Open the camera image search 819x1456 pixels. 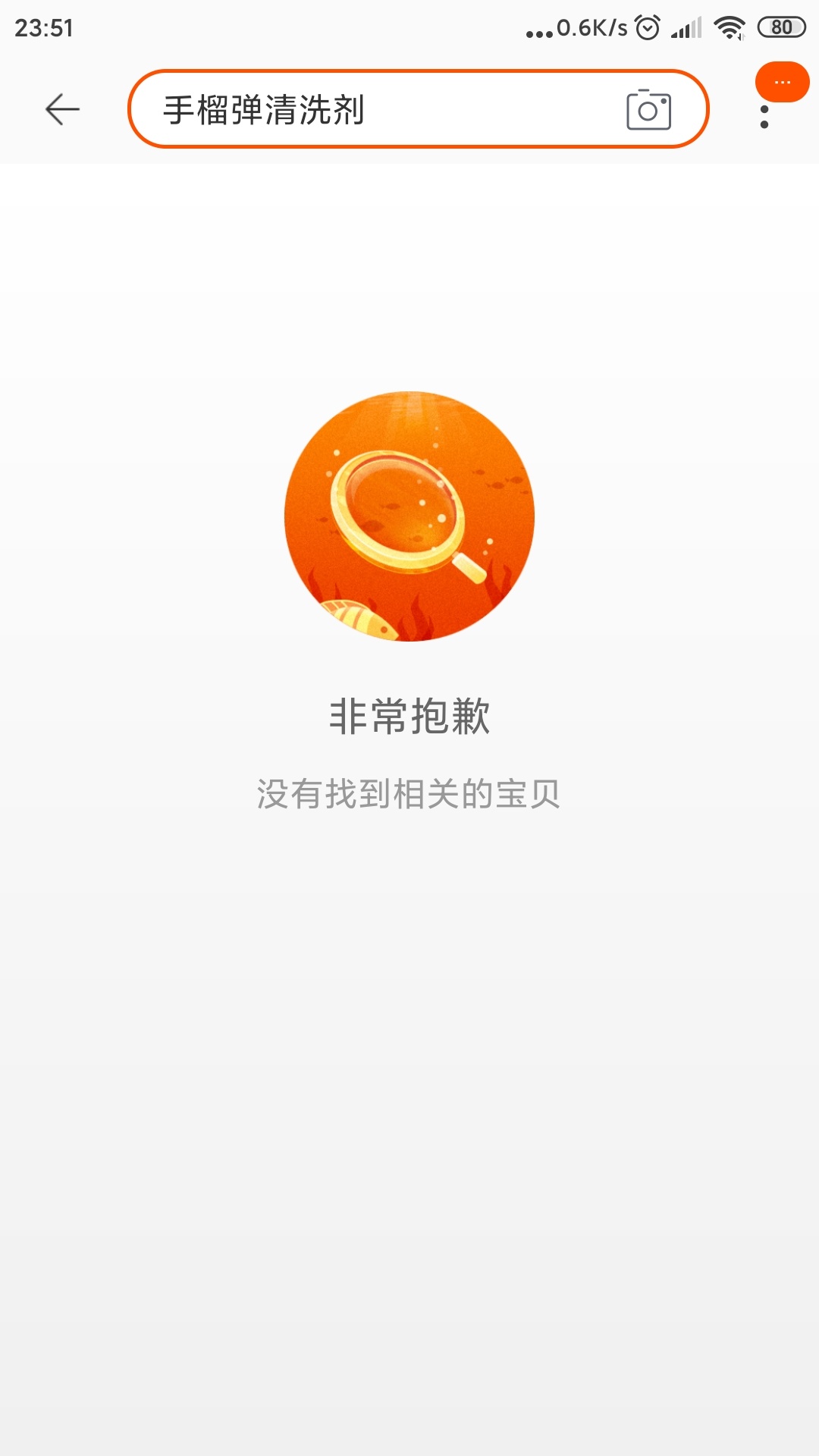pos(648,110)
